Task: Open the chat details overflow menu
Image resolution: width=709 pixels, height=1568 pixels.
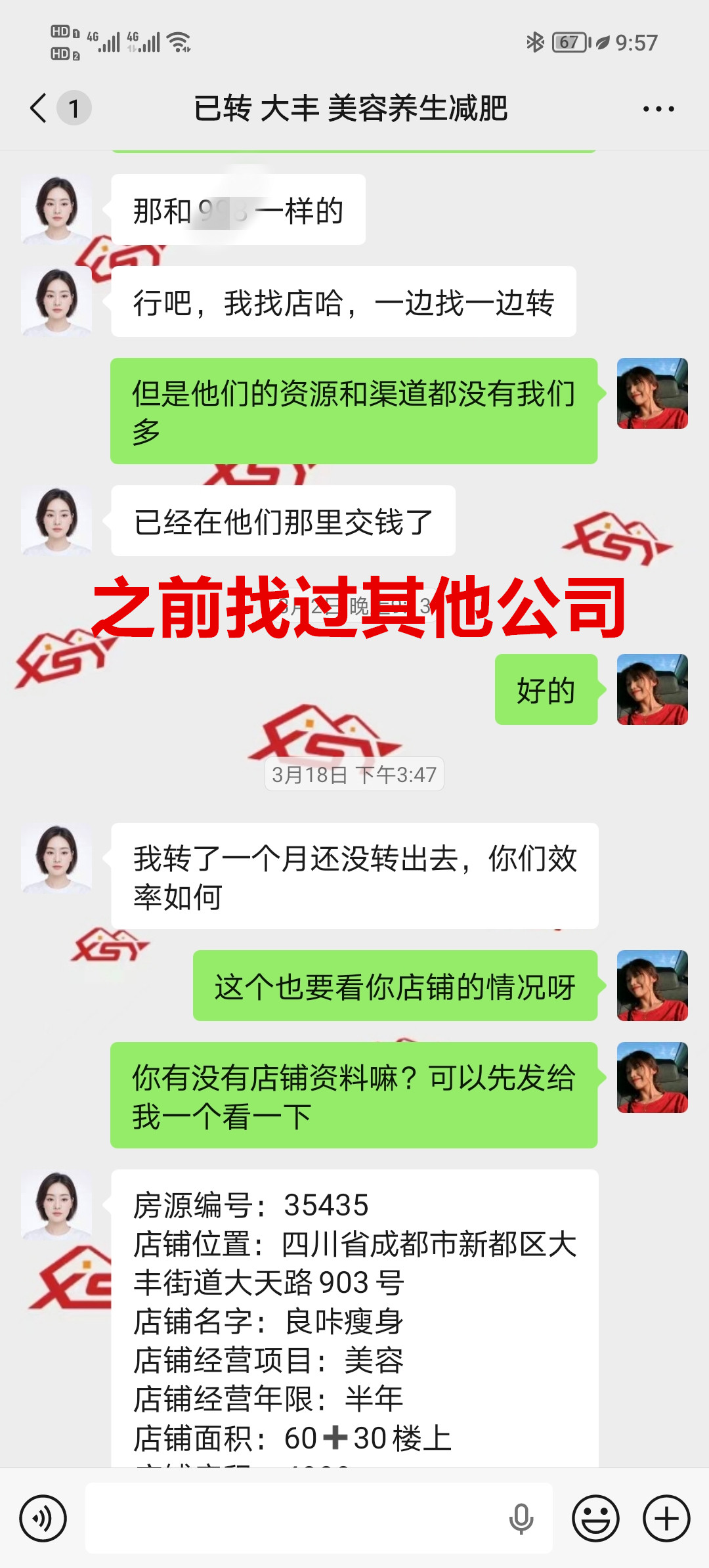Action: coord(658,109)
